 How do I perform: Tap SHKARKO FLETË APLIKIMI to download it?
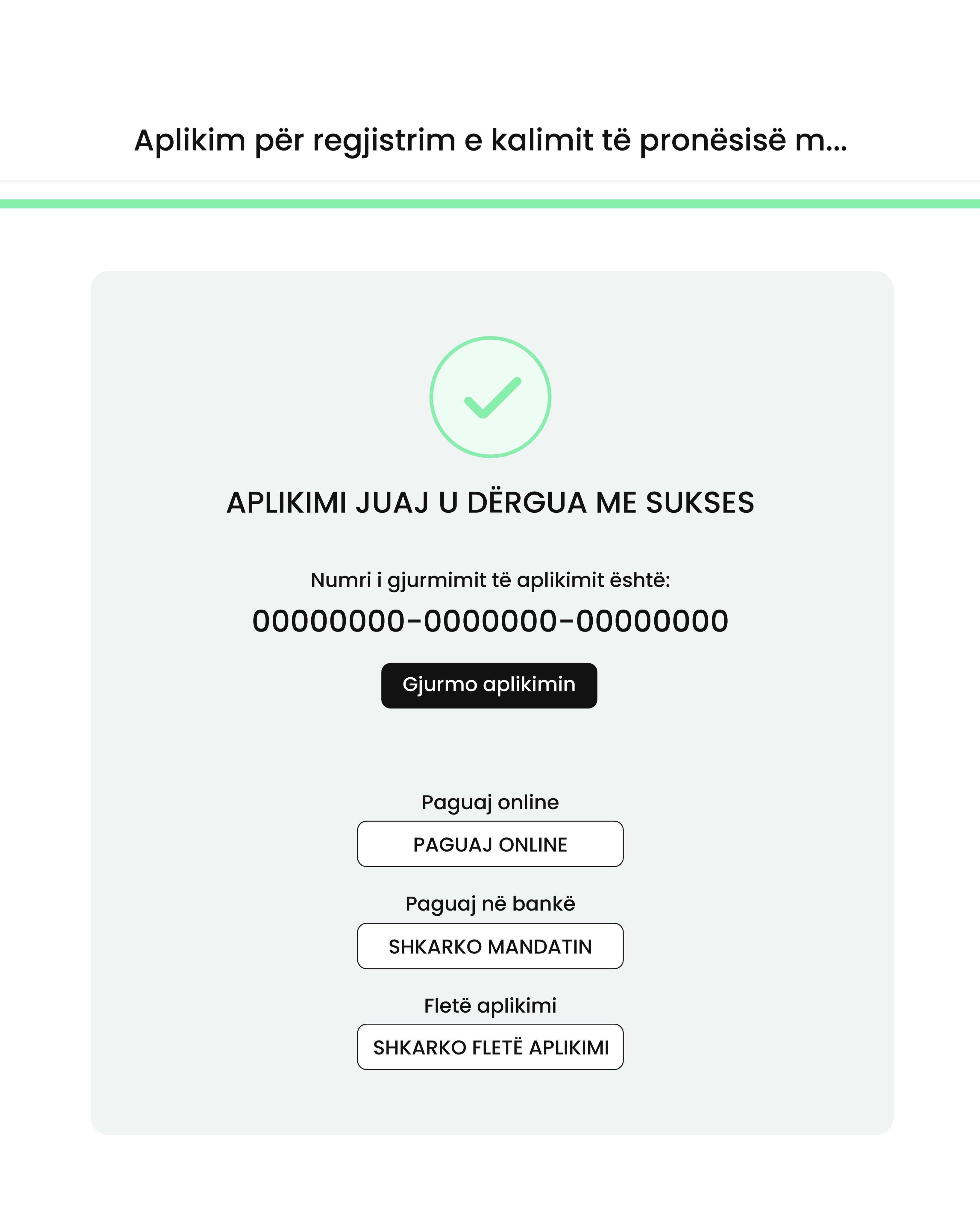tap(490, 1047)
